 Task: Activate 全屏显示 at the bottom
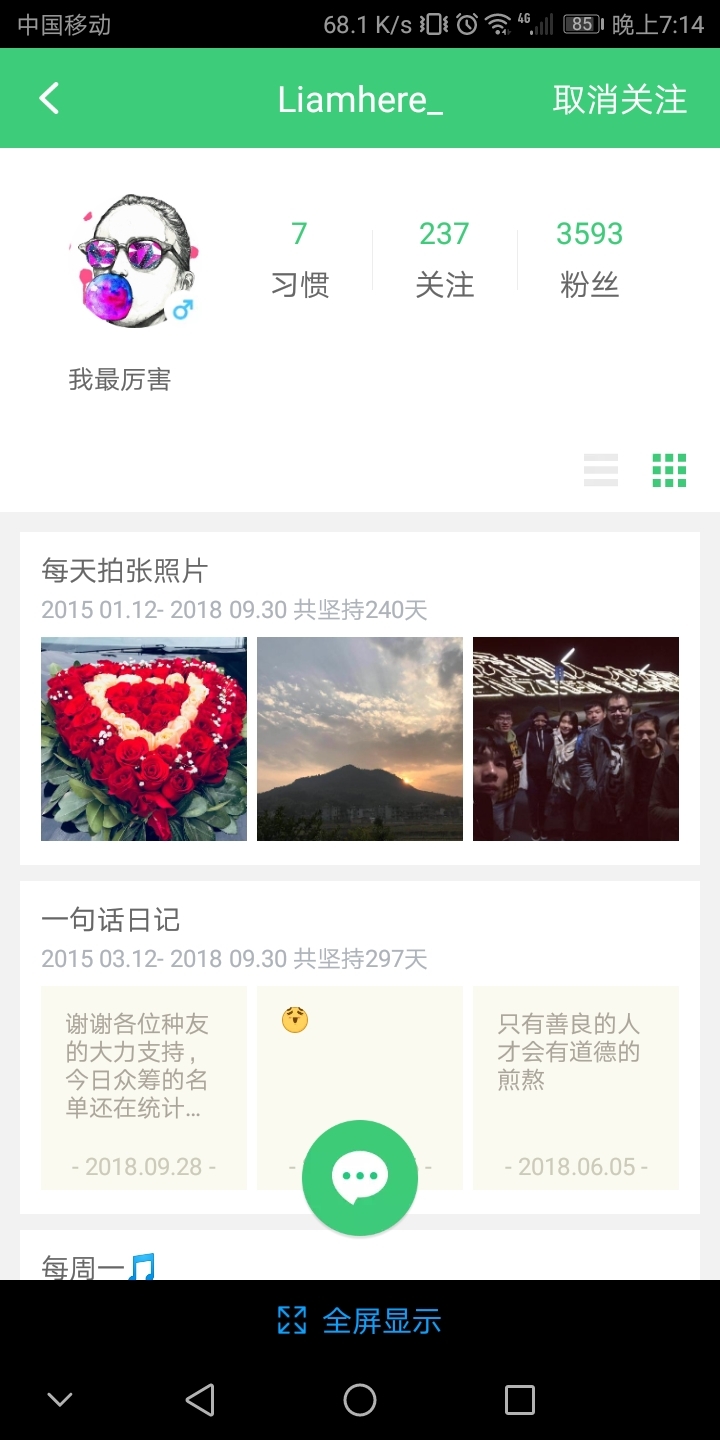385,1320
